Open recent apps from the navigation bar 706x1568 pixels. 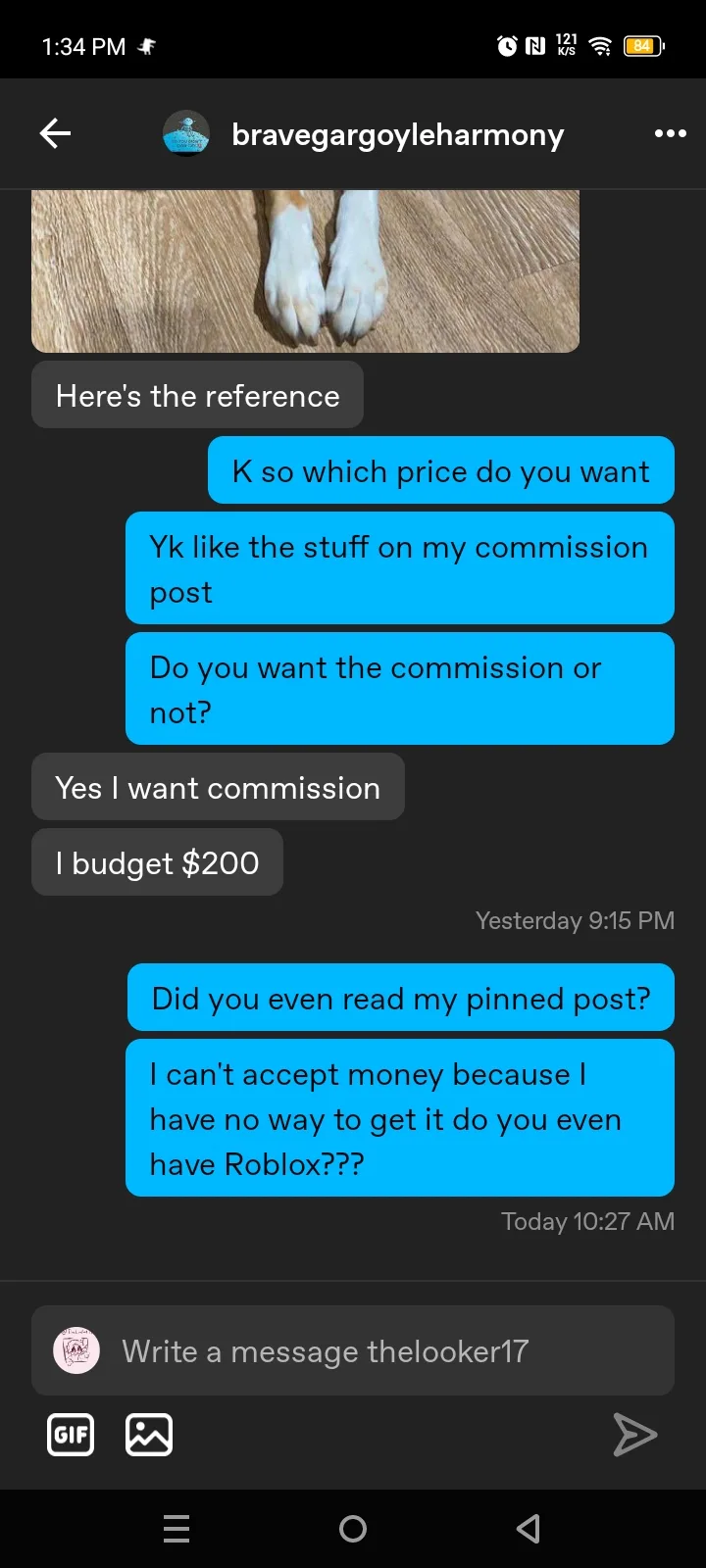(176, 1529)
